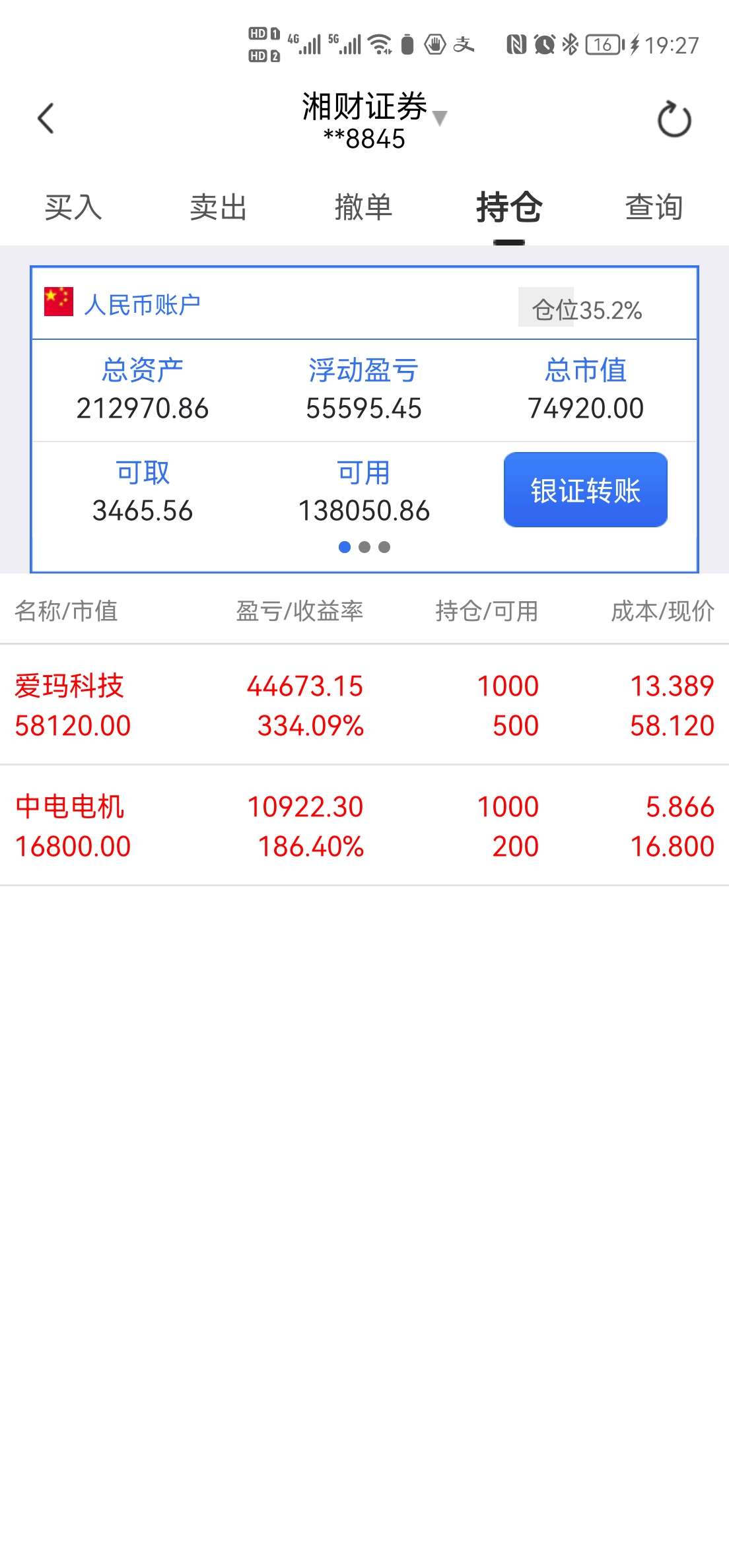Viewport: 729px width, 1568px height.
Task: Tap the account number **8845 under the title
Action: click(x=364, y=139)
